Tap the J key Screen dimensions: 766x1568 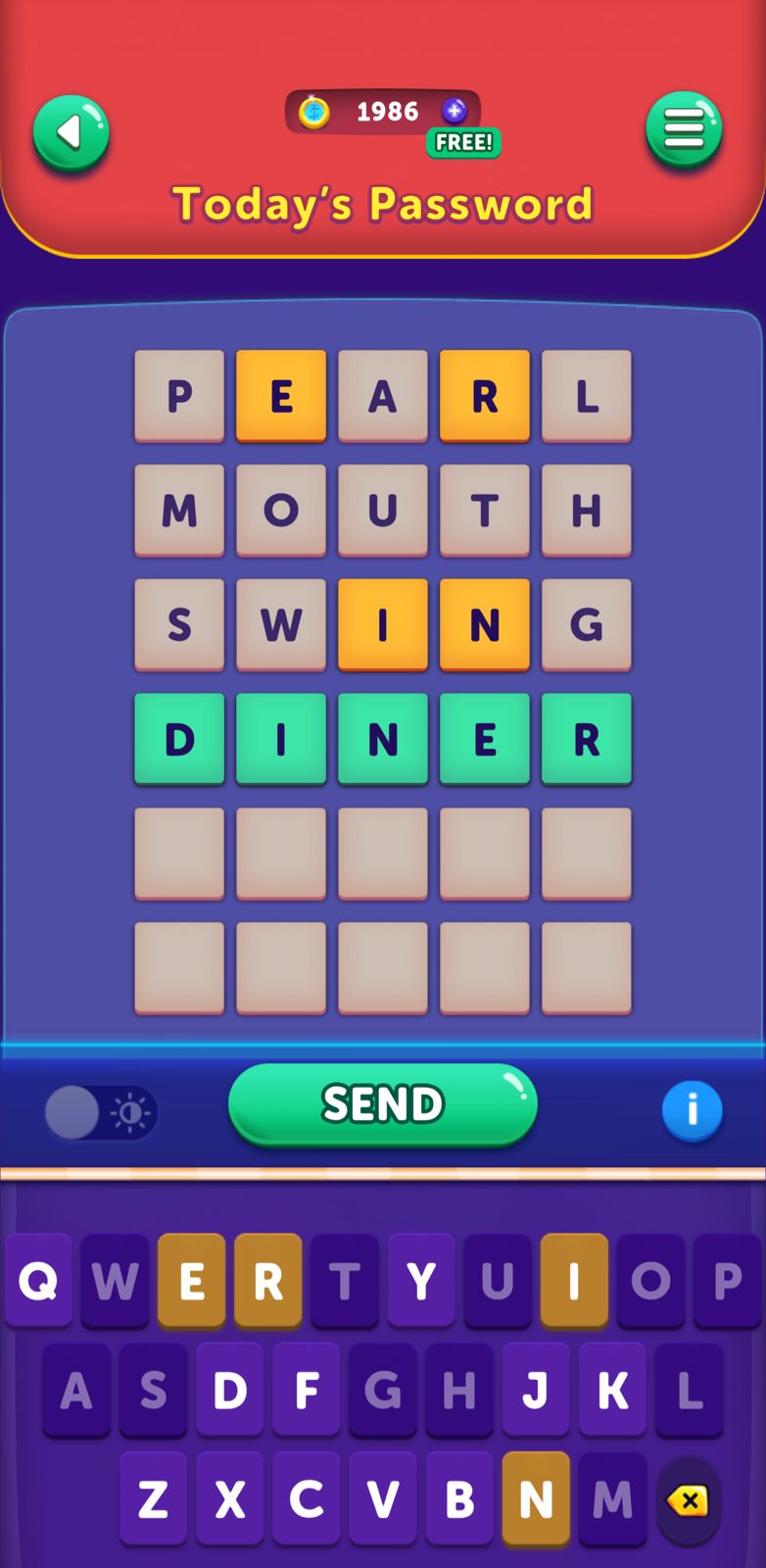(x=536, y=1390)
